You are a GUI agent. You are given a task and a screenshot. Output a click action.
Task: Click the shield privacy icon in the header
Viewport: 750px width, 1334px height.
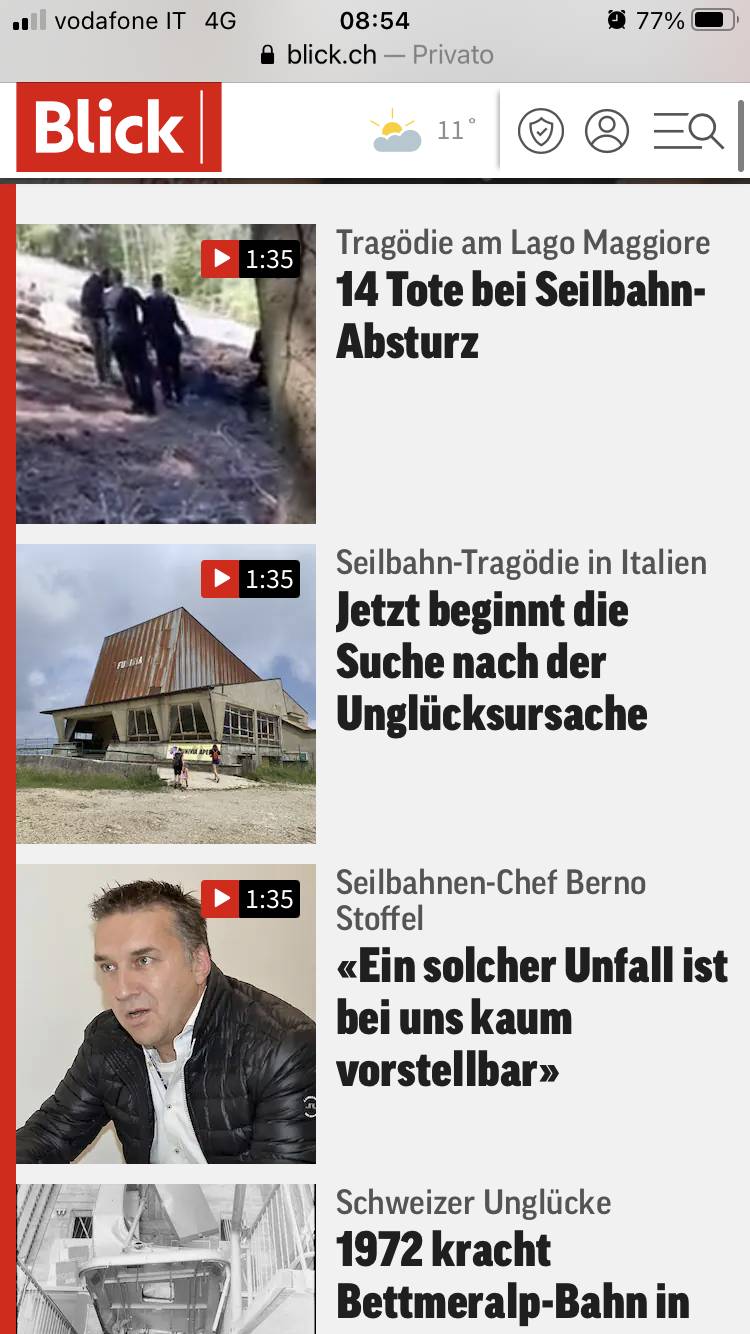point(541,131)
